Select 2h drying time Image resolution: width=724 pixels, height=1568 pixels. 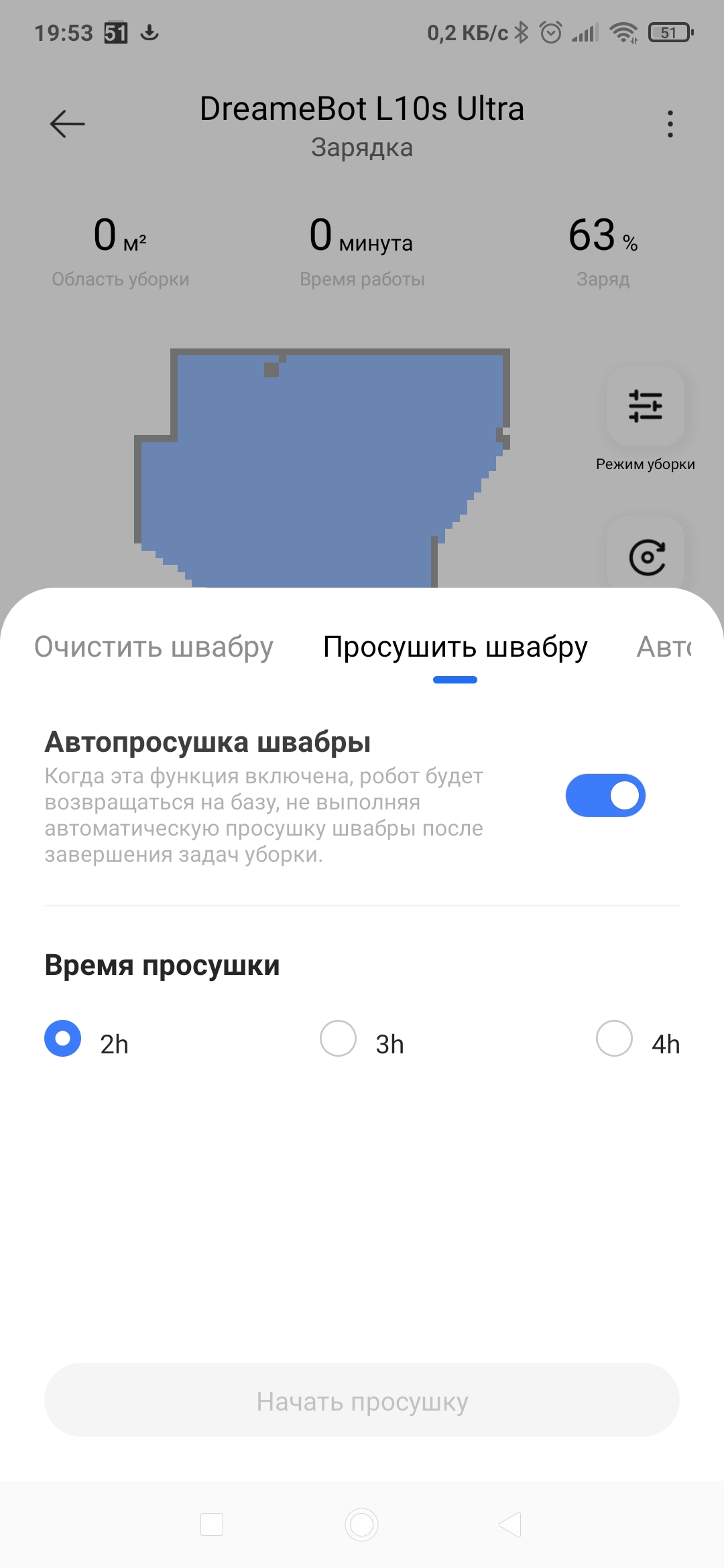click(63, 1039)
